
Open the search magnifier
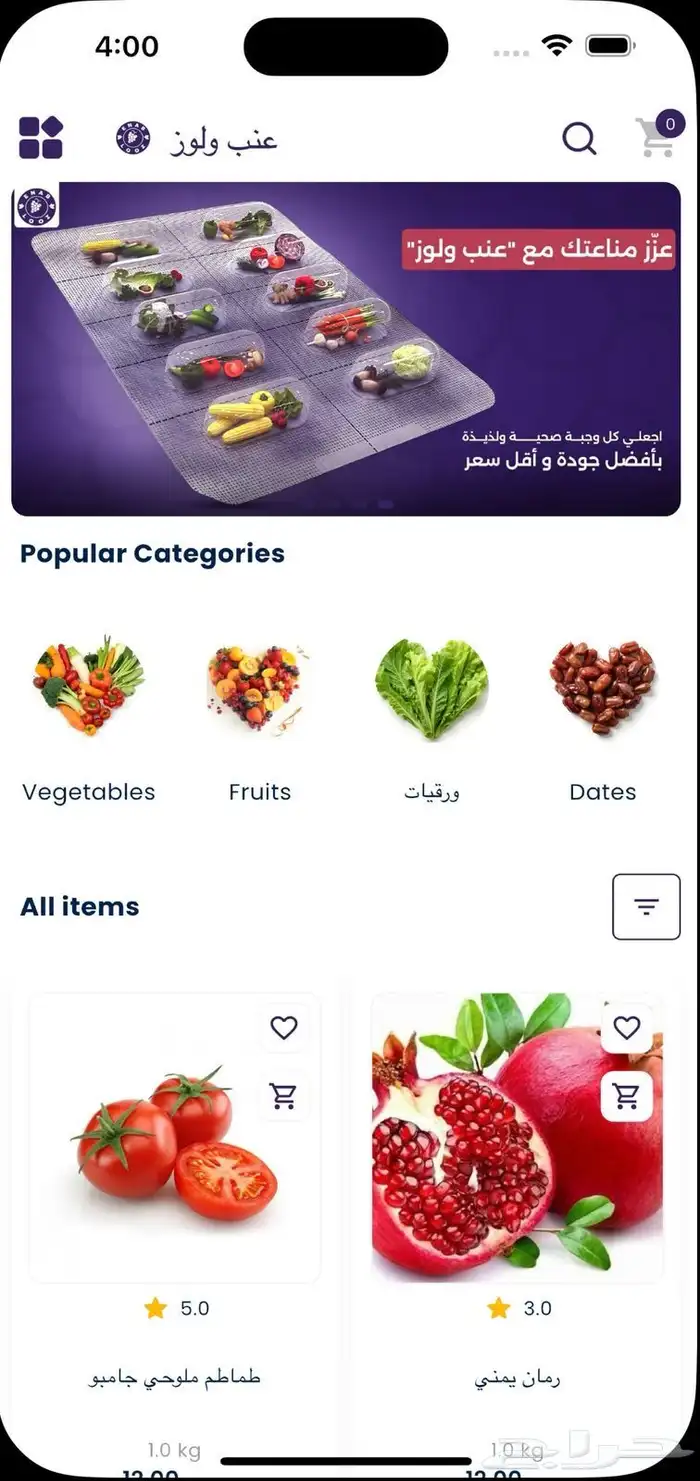pos(579,138)
